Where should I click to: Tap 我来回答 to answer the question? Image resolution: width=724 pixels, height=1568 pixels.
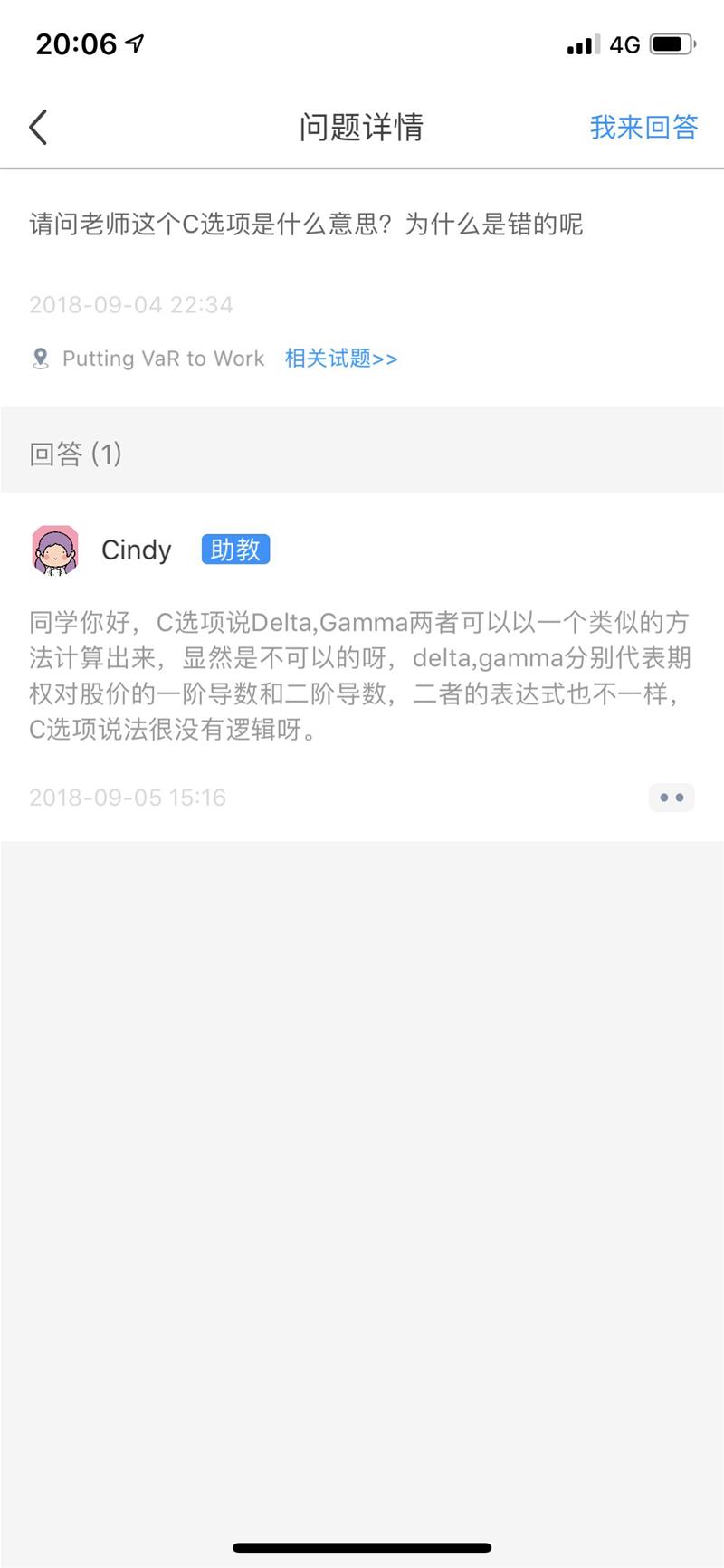click(643, 128)
